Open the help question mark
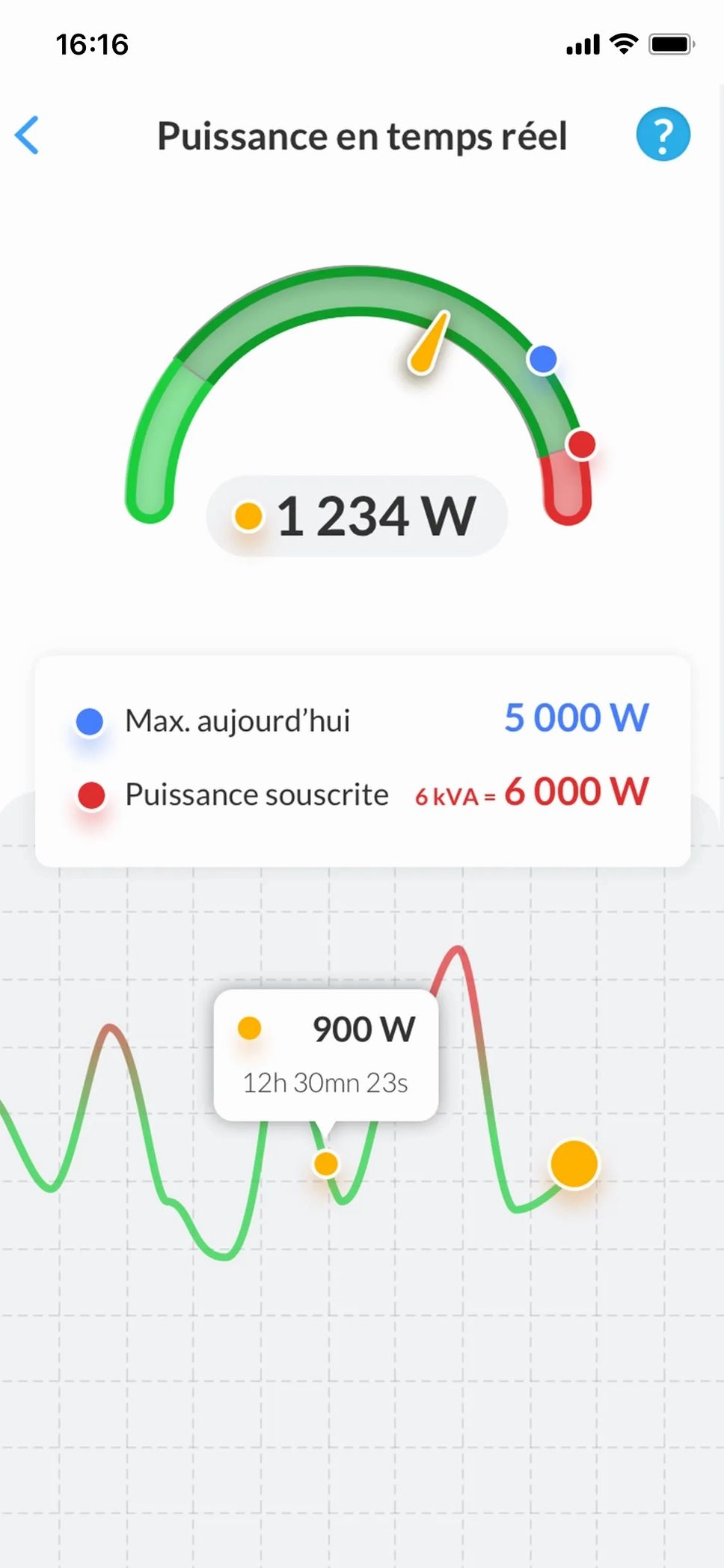Viewport: 724px width, 1568px height. (x=663, y=135)
